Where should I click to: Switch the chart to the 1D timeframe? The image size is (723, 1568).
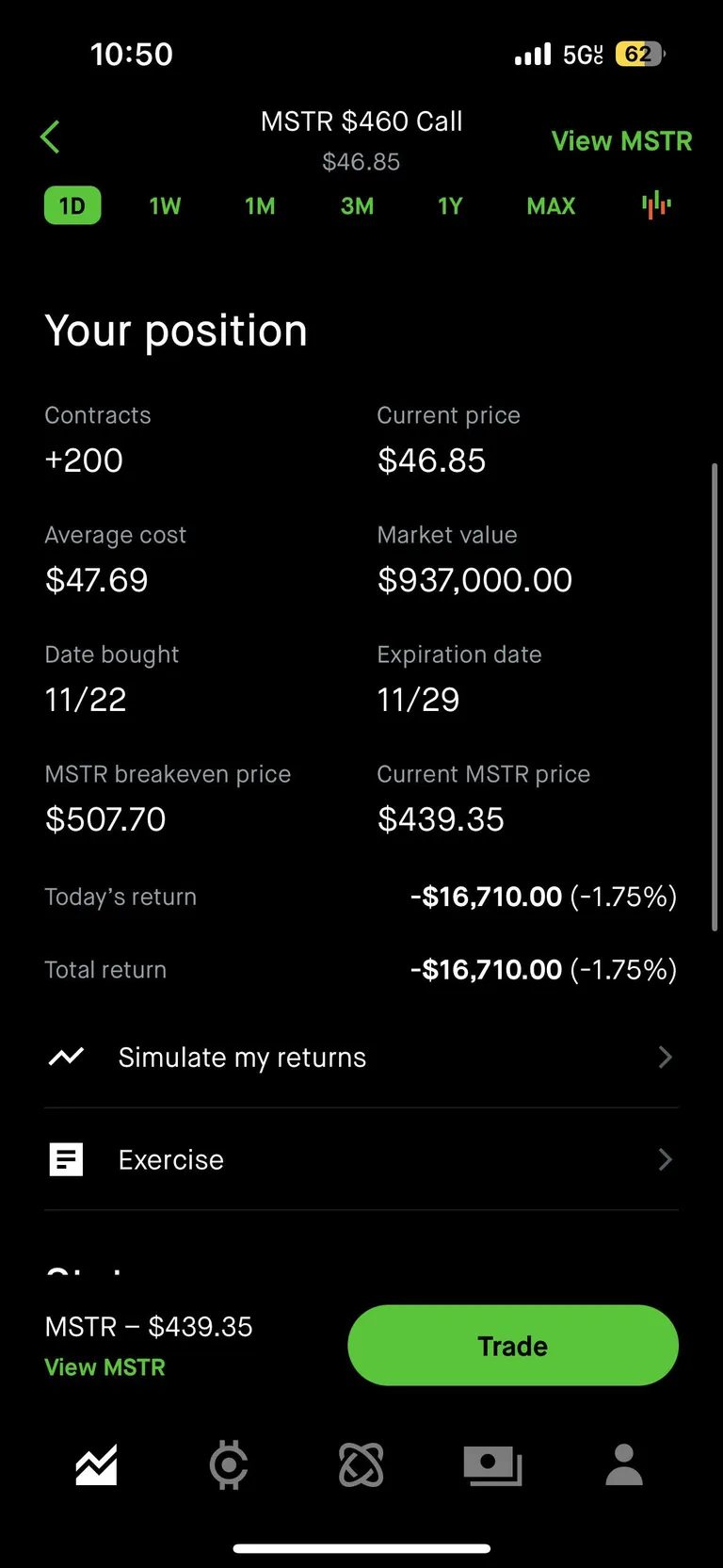coord(72,205)
